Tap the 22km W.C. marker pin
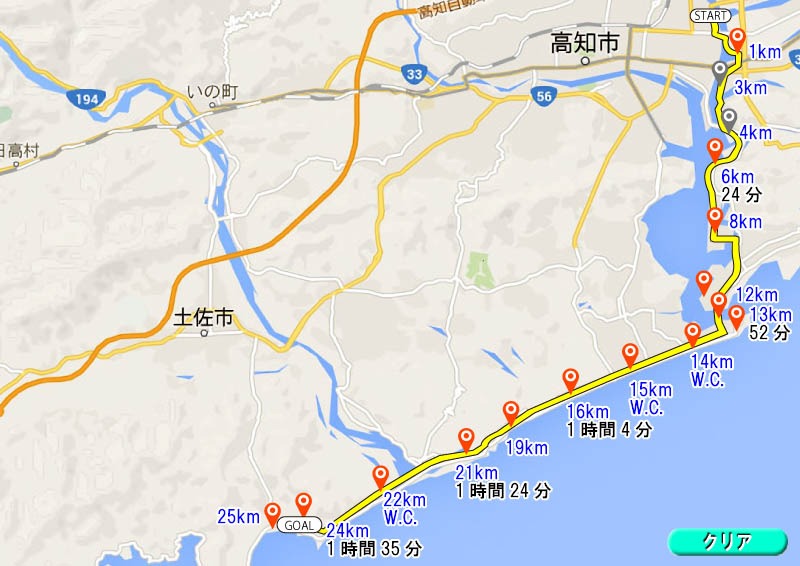This screenshot has width=800, height=566. pyautogui.click(x=380, y=476)
